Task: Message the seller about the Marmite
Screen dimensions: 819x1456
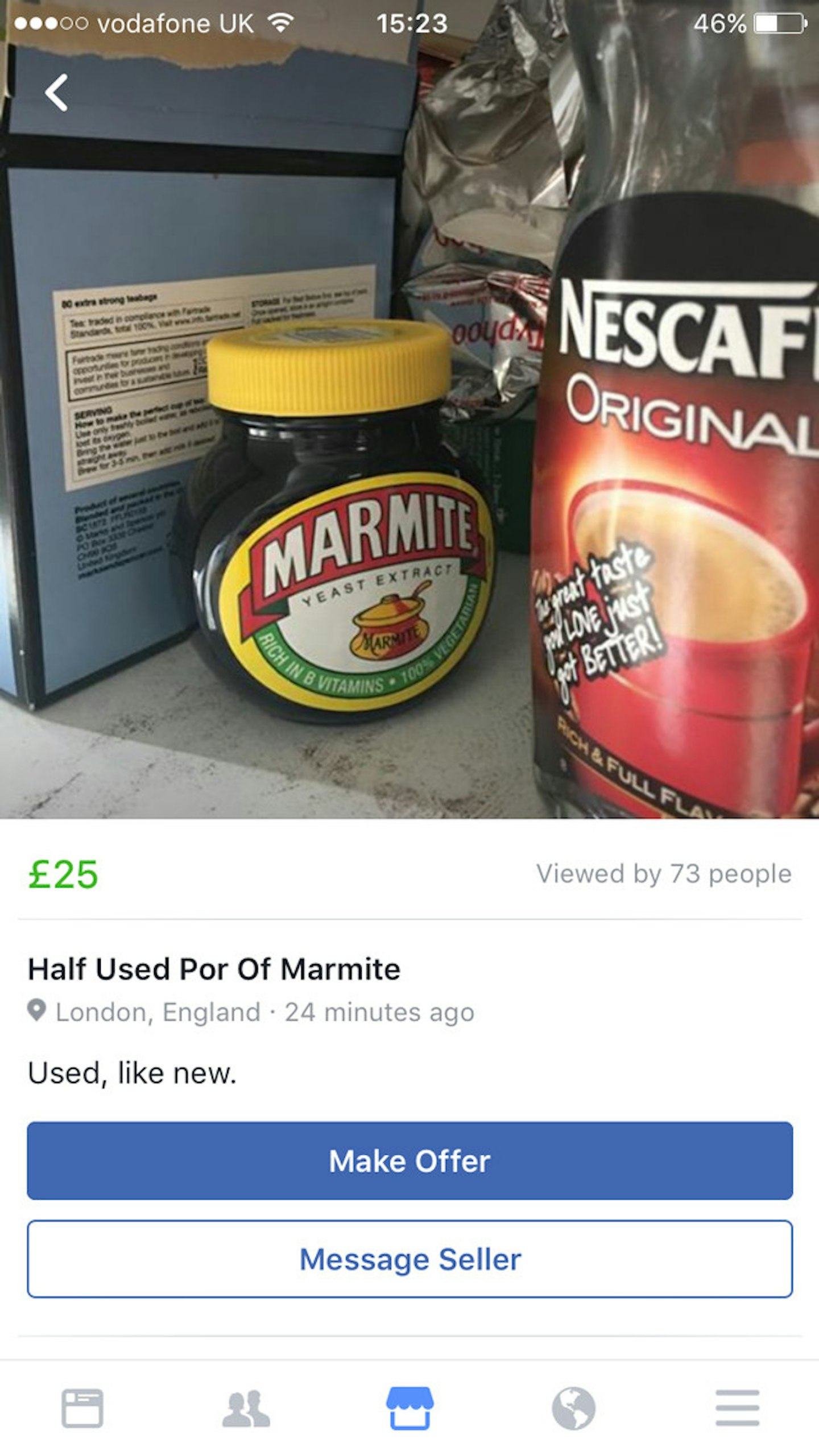Action: click(x=409, y=1259)
